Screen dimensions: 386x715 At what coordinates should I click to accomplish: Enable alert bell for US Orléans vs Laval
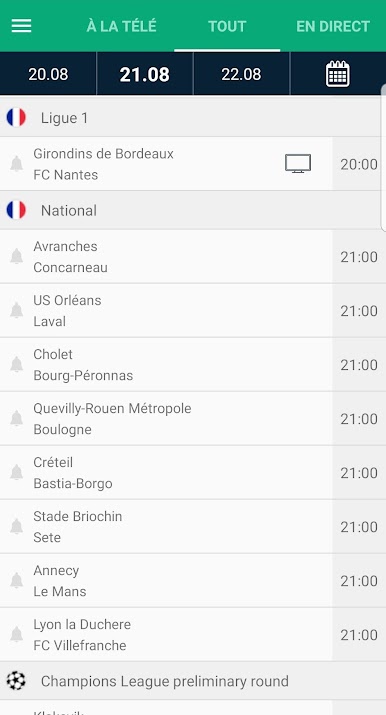pyautogui.click(x=16, y=311)
